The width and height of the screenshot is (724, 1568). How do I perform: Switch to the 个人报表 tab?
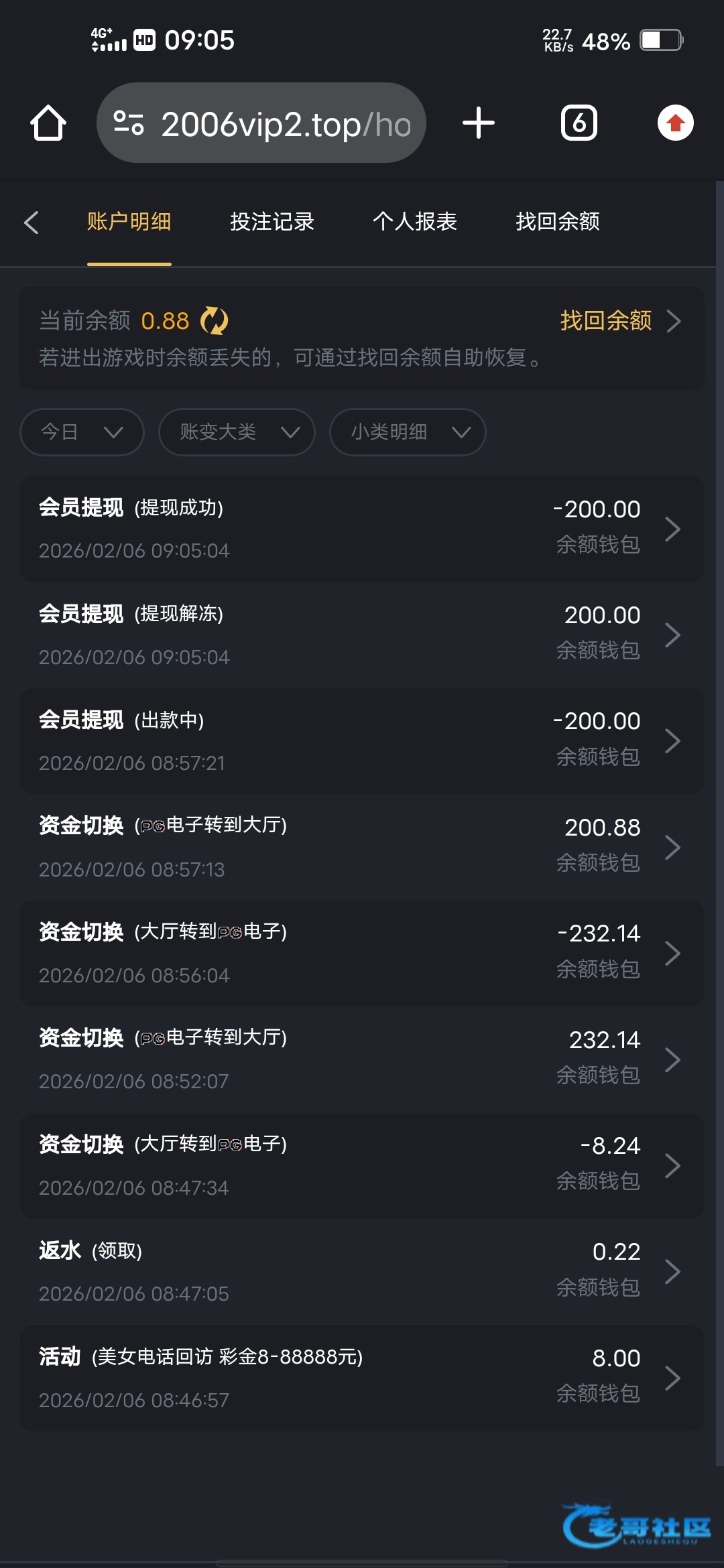point(414,222)
